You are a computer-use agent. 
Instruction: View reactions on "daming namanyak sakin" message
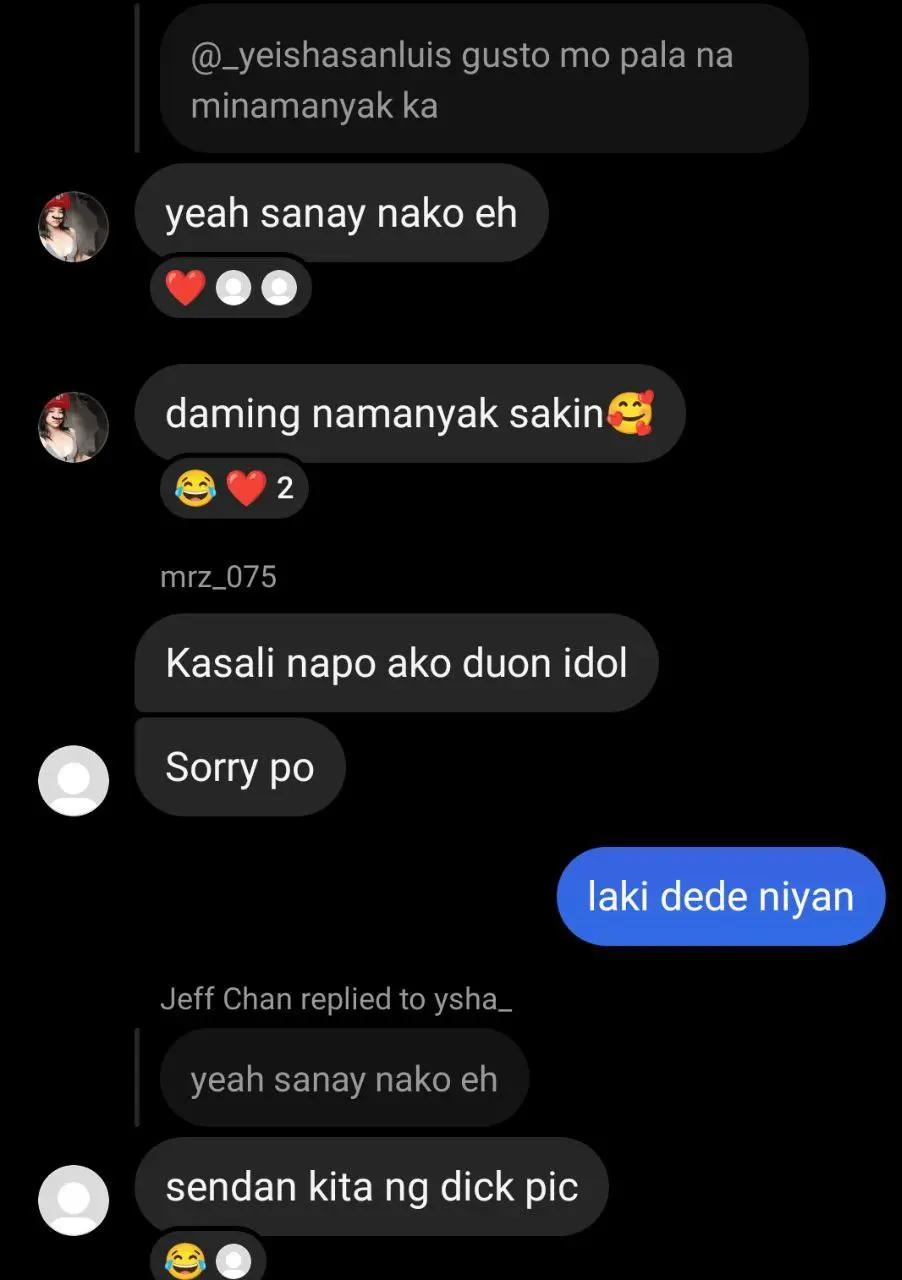234,488
